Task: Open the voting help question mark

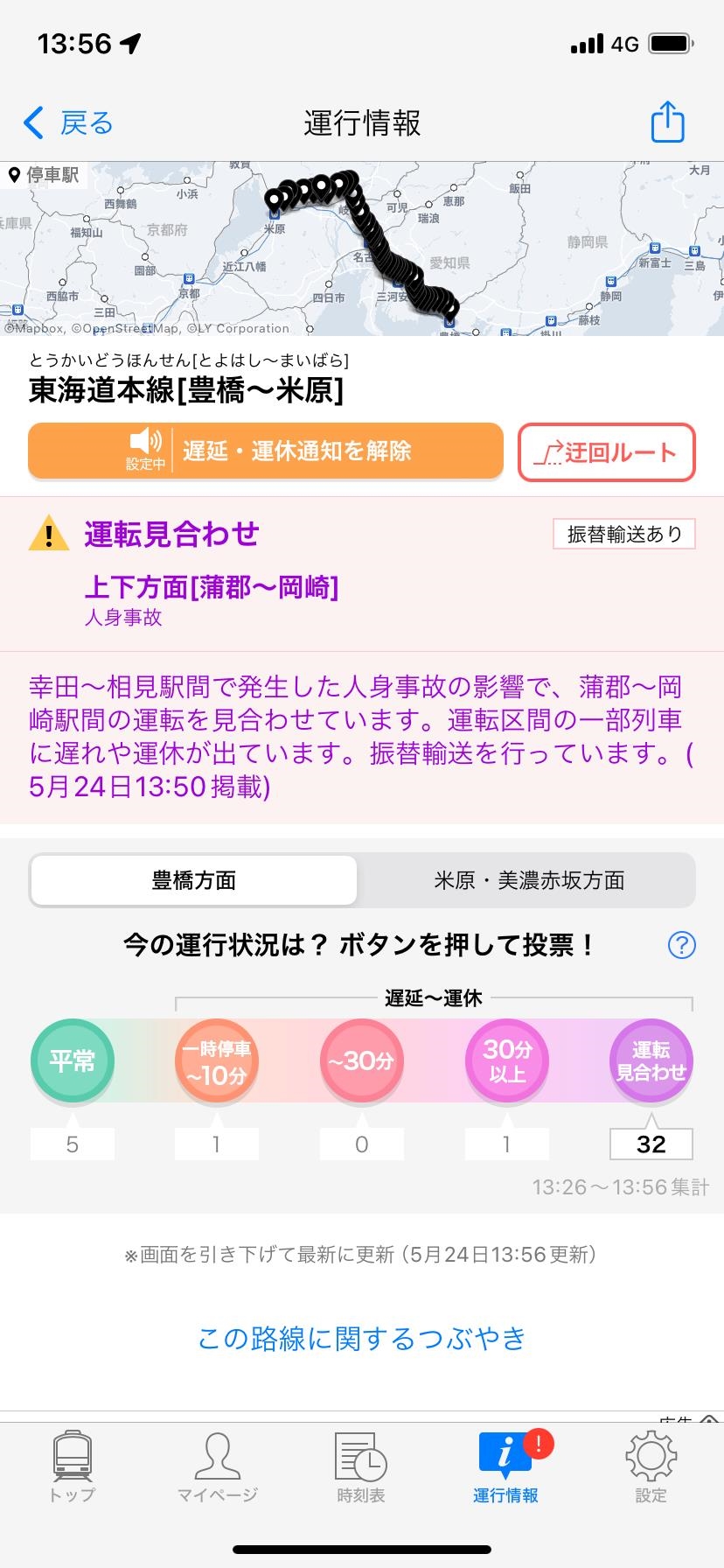Action: (681, 945)
